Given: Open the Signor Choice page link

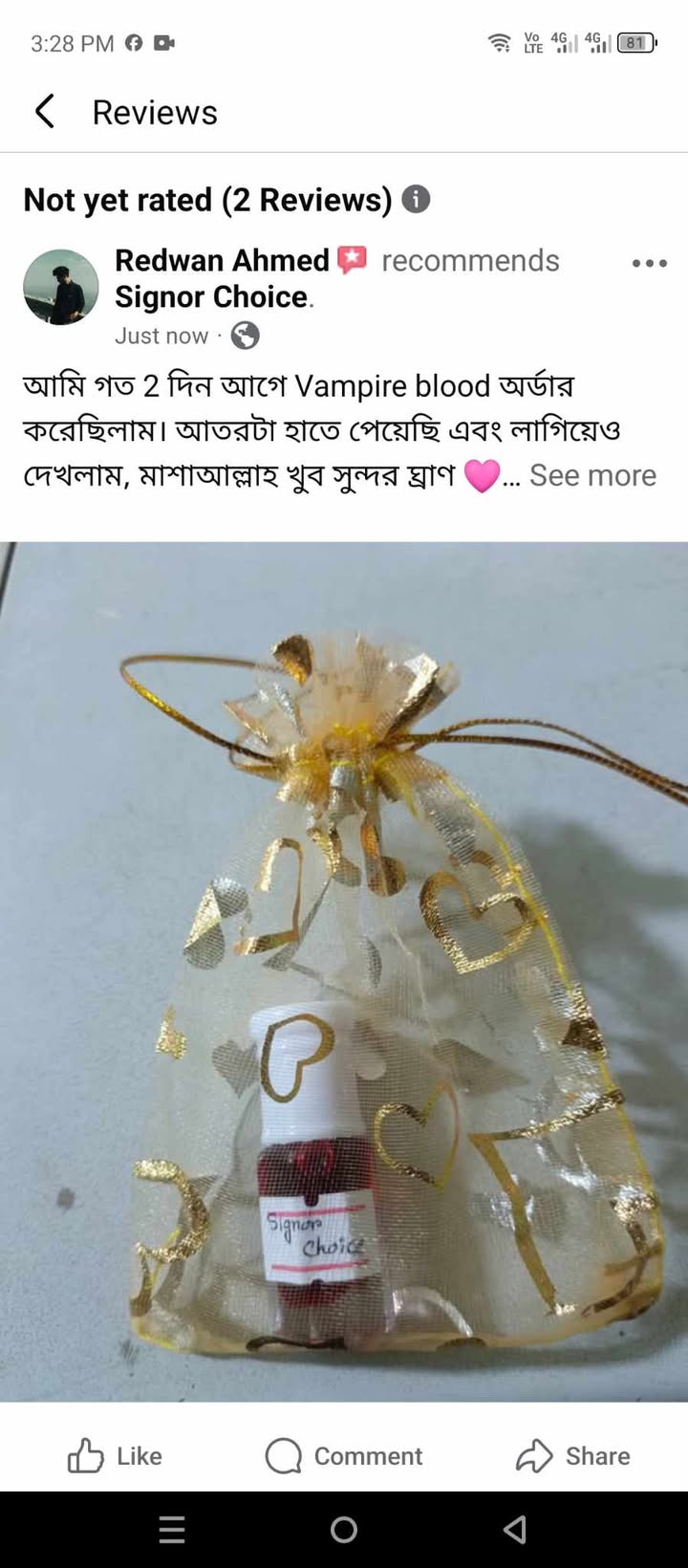Looking at the screenshot, I should (x=211, y=297).
